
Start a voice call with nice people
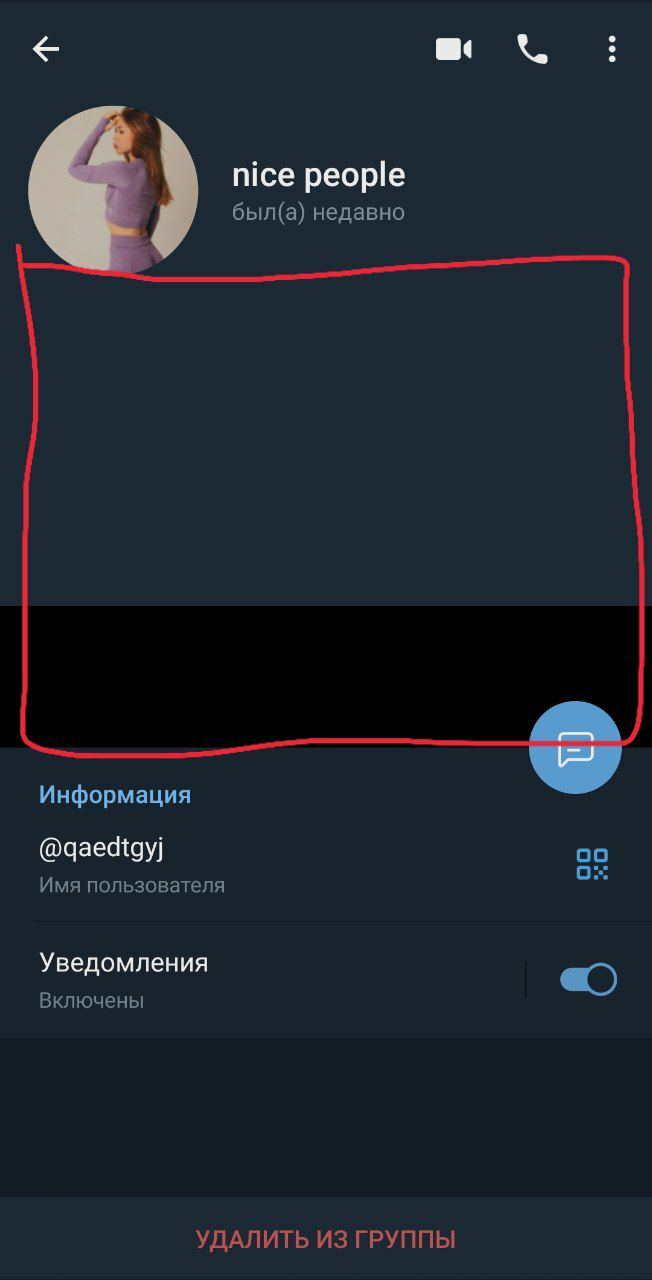pos(532,49)
